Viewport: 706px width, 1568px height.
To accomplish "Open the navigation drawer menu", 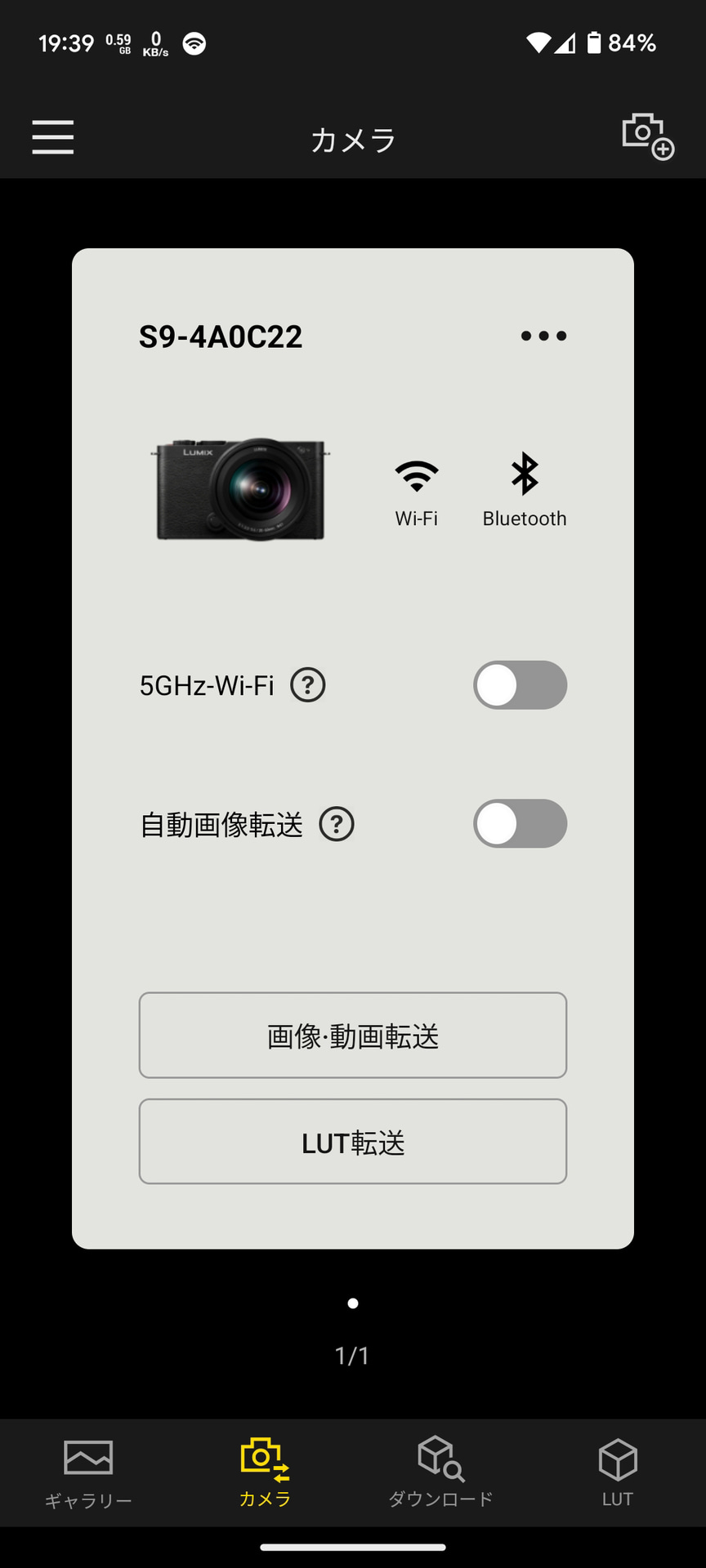I will [x=52, y=137].
